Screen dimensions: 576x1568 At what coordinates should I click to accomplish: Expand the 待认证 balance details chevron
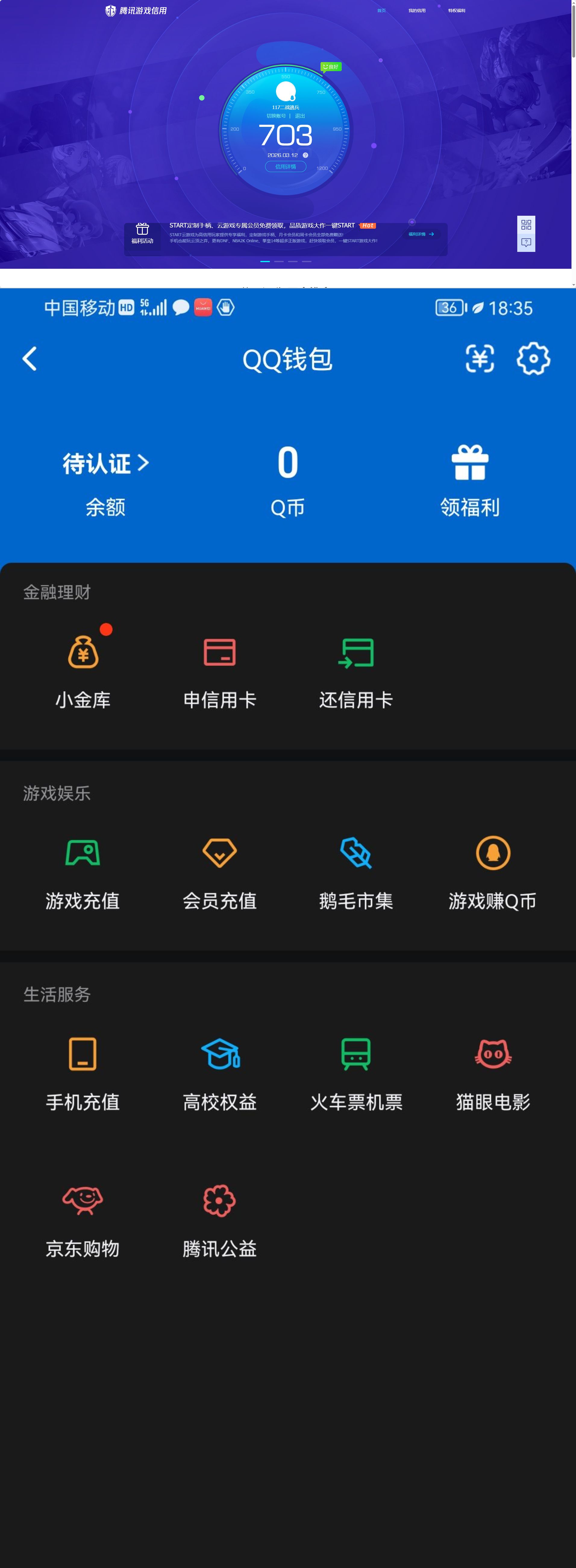point(145,463)
